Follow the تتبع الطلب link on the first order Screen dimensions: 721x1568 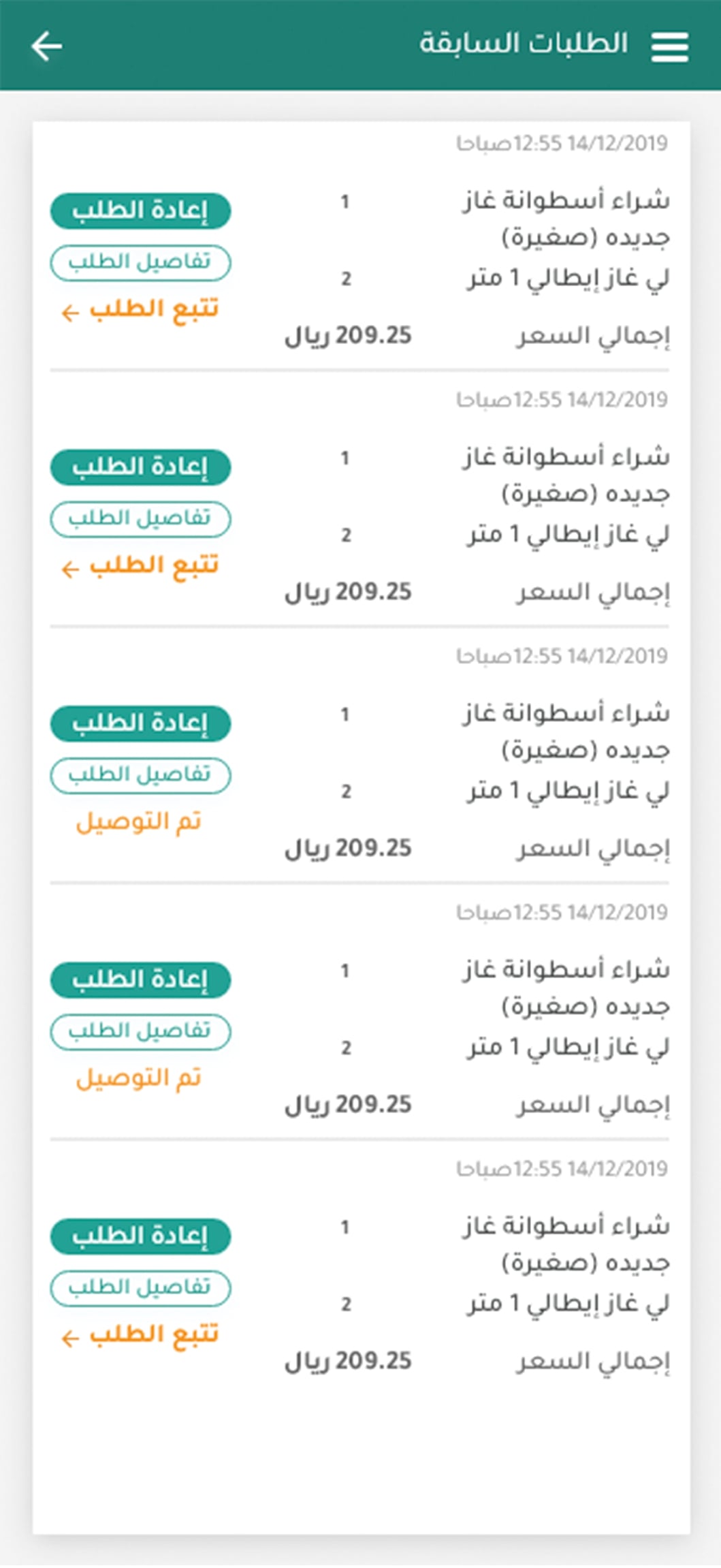(140, 310)
